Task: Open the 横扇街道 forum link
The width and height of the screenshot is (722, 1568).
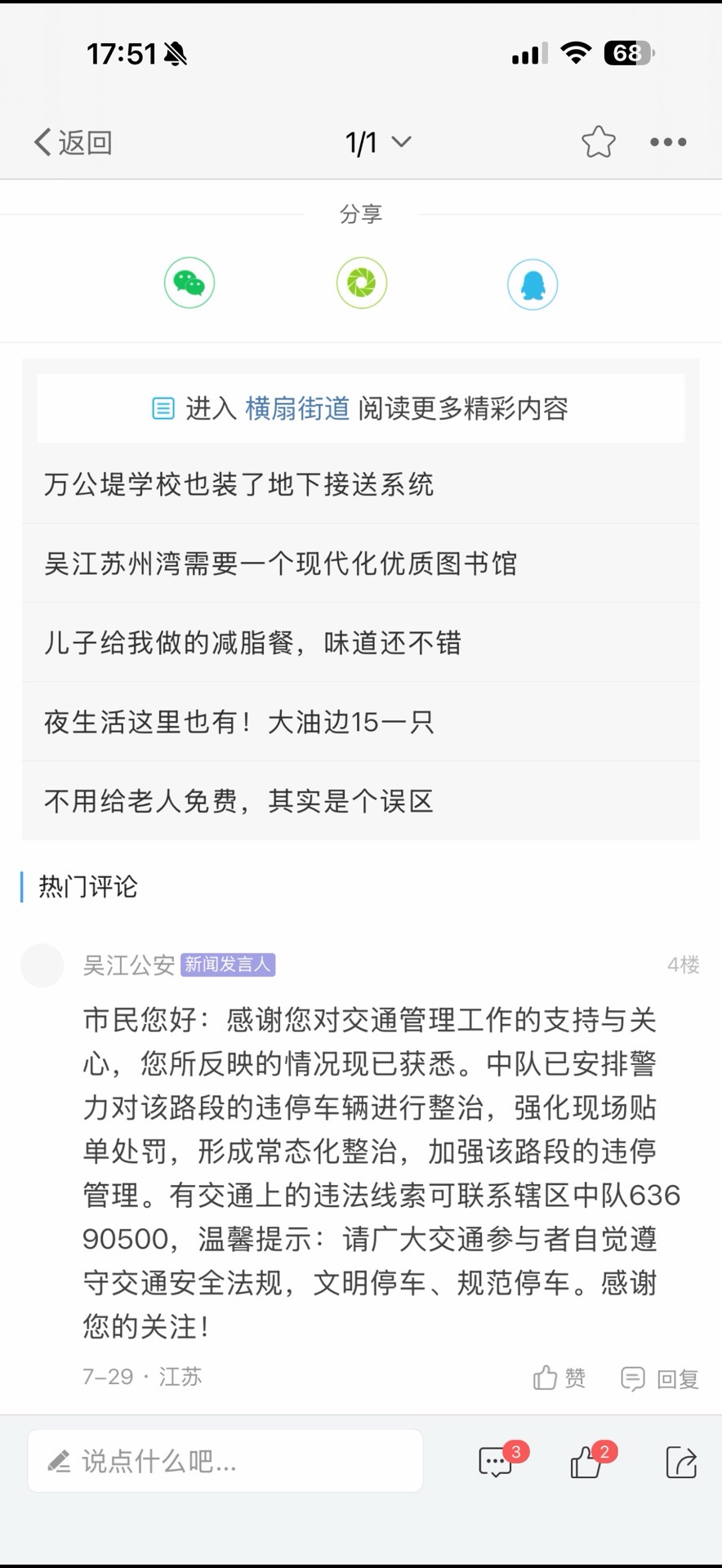Action: coord(297,408)
